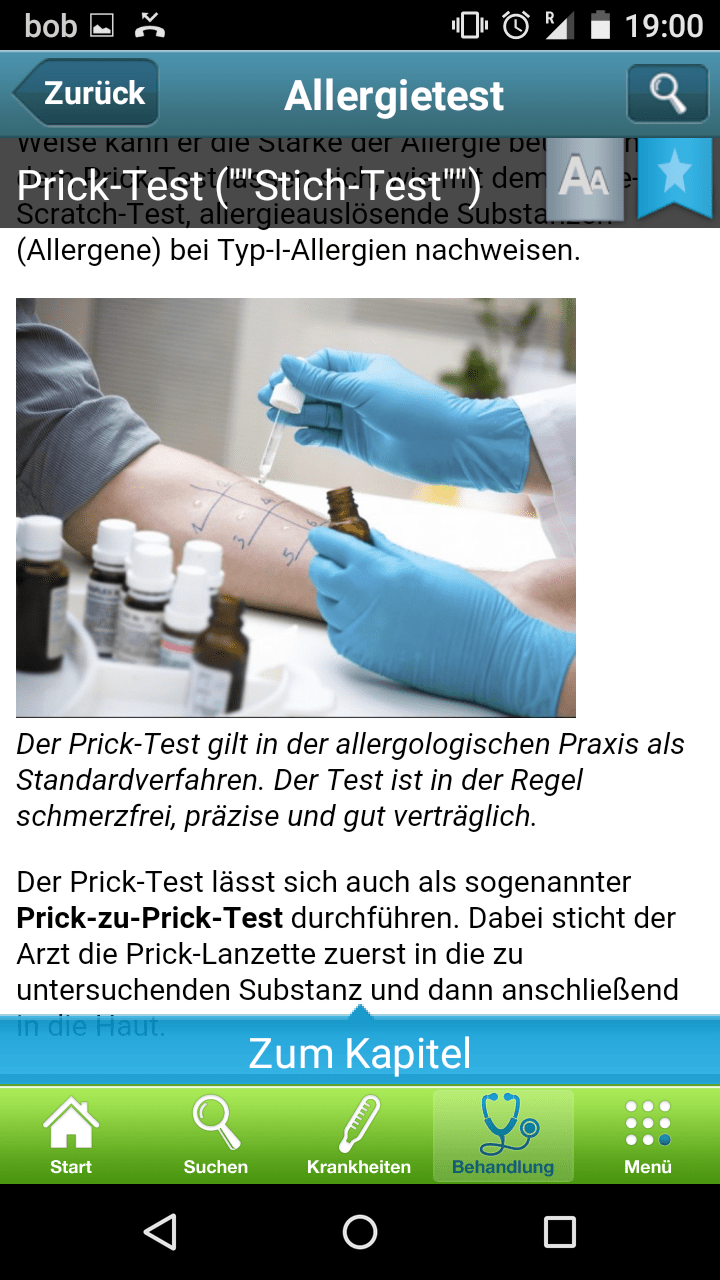Open the Zum Kapitel chapter bar
The width and height of the screenshot is (720, 1280).
(360, 1053)
